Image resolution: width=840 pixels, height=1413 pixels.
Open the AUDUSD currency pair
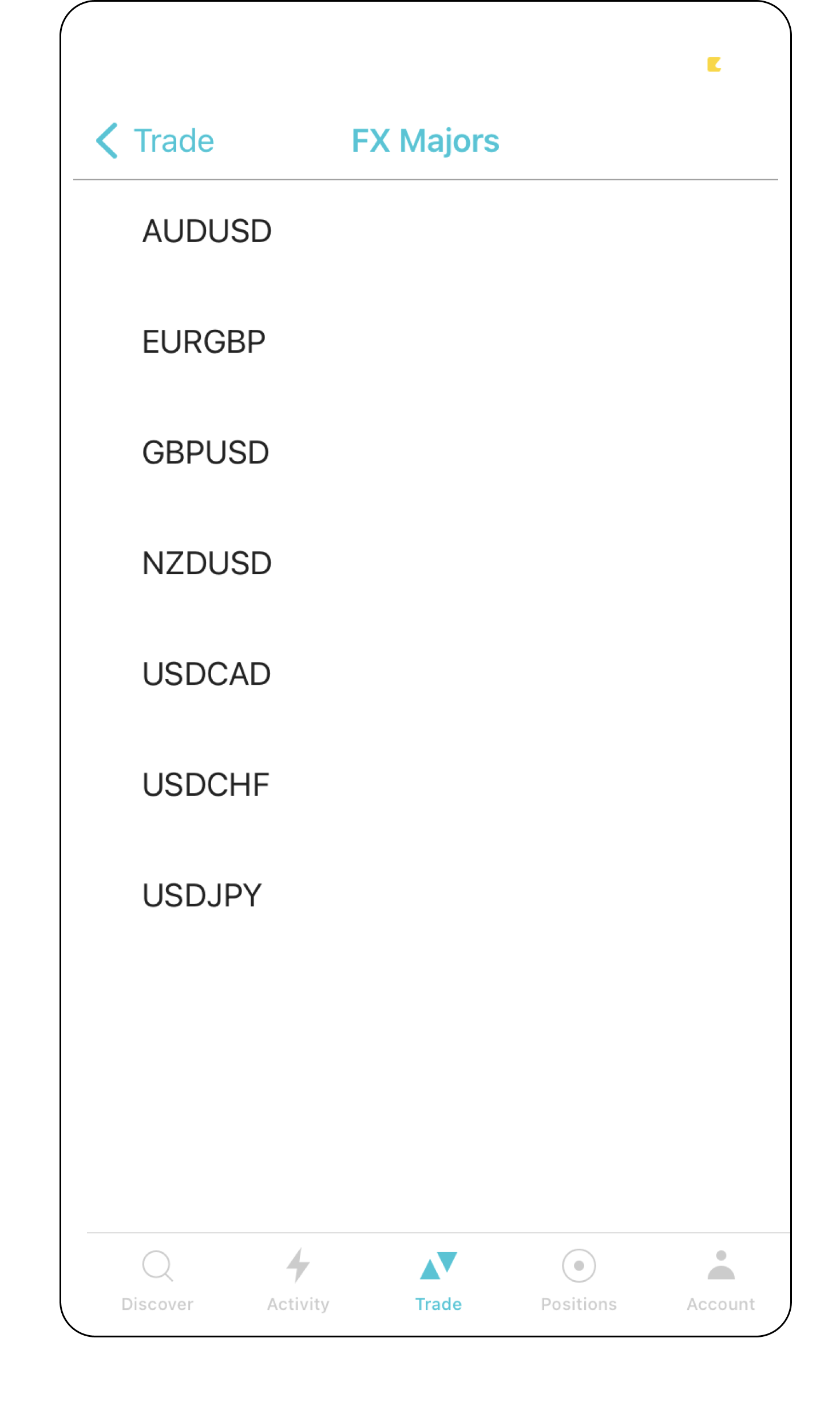pos(207,231)
